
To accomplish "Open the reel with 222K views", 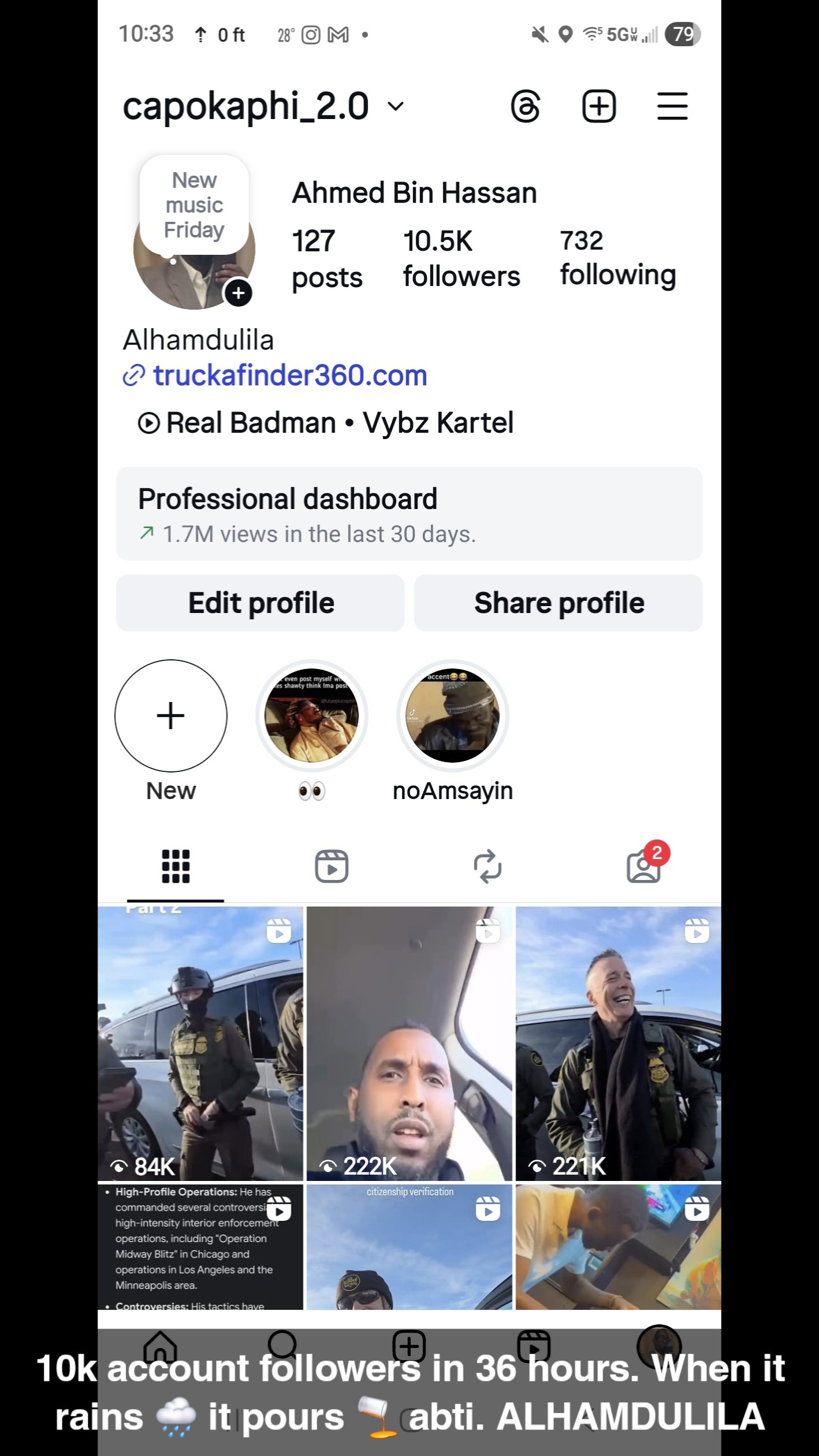I will pos(409,1043).
